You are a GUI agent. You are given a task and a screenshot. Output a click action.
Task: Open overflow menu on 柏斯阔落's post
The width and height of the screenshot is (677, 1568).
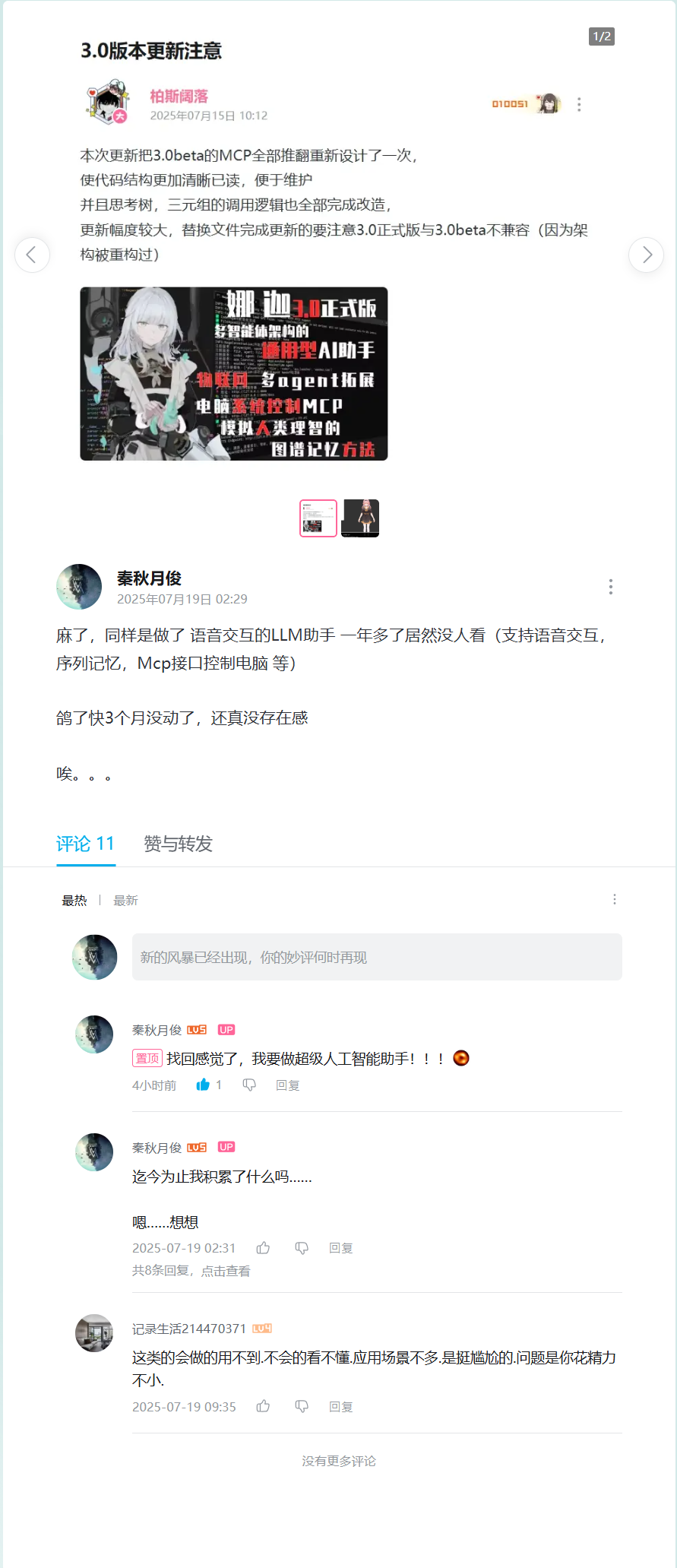click(579, 104)
